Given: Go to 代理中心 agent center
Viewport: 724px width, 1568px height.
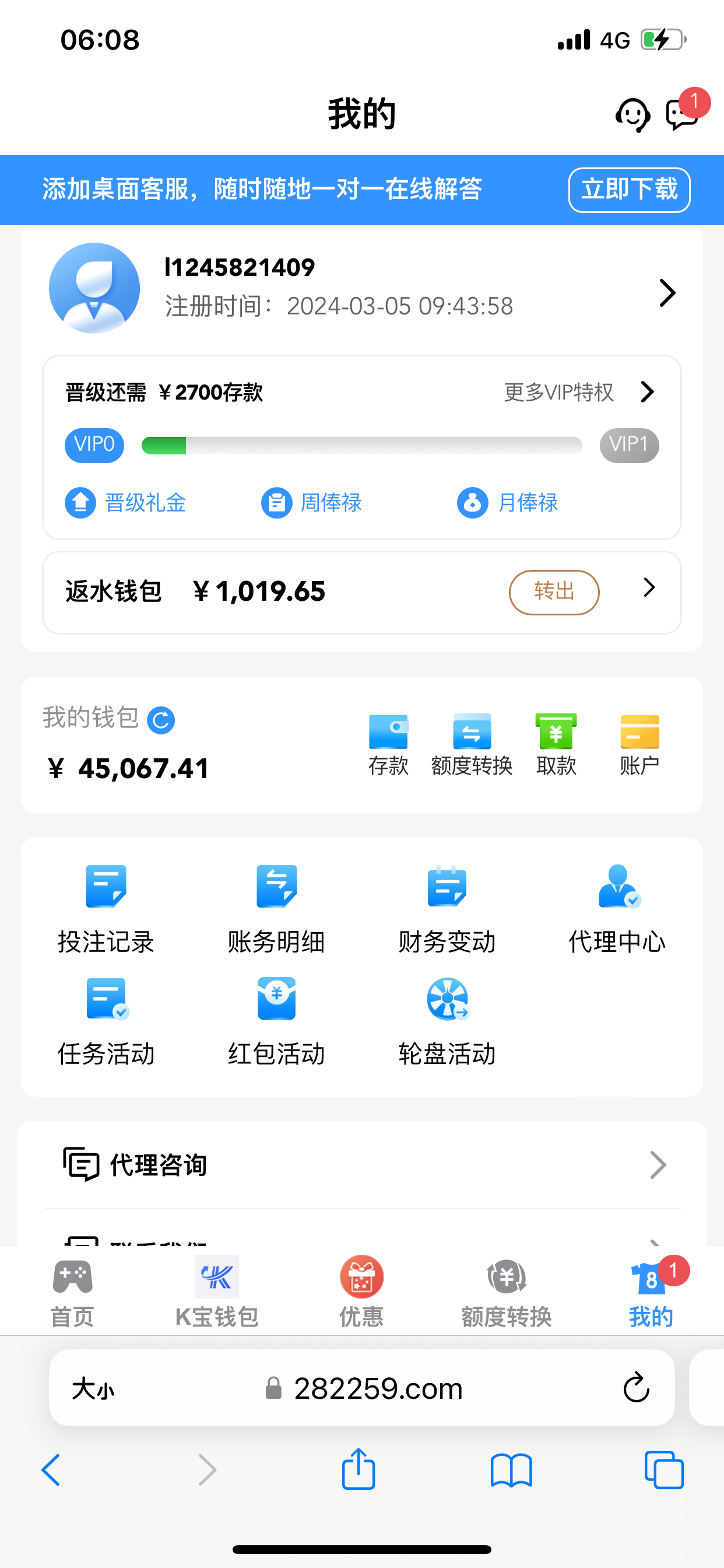Looking at the screenshot, I should pos(617,908).
